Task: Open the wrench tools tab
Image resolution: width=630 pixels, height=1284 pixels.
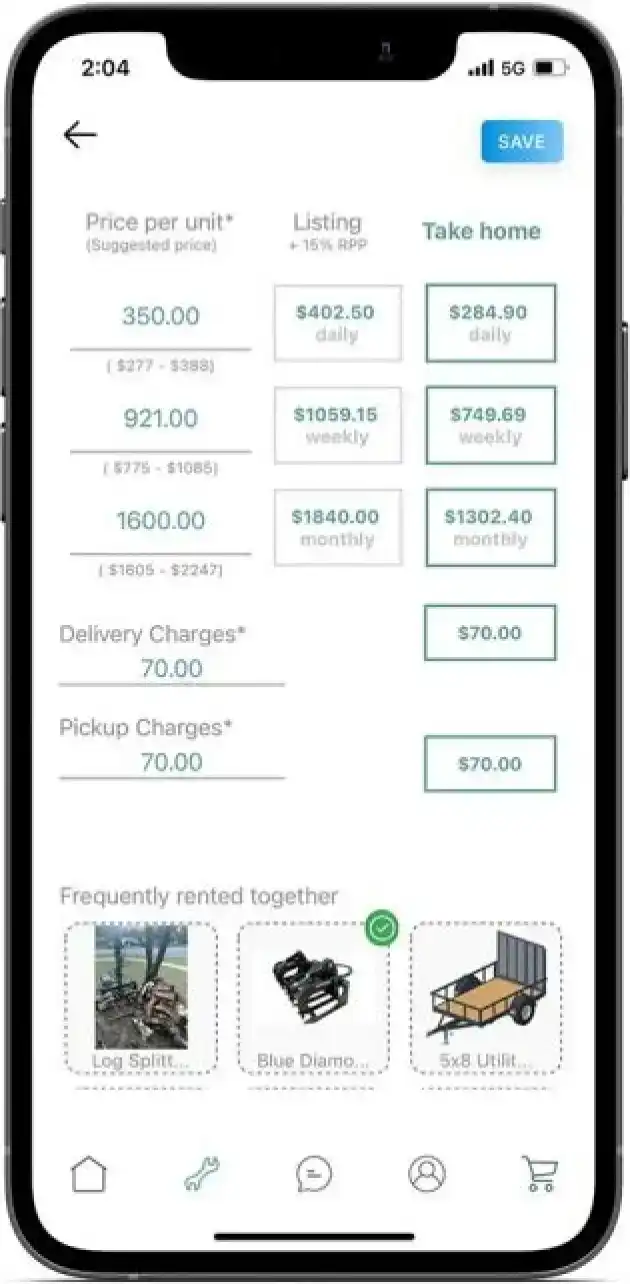Action: 202,1174
